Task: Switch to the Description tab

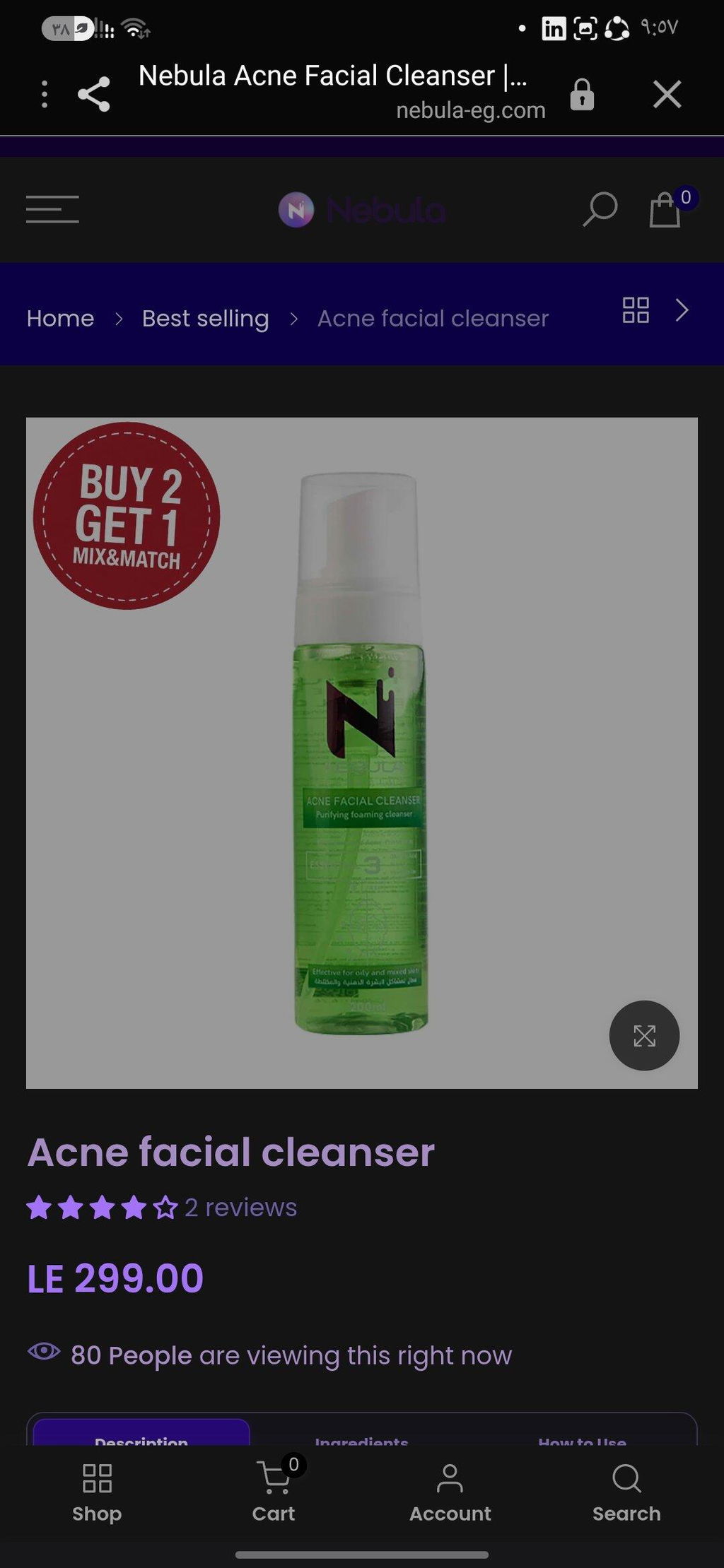Action: click(141, 1434)
